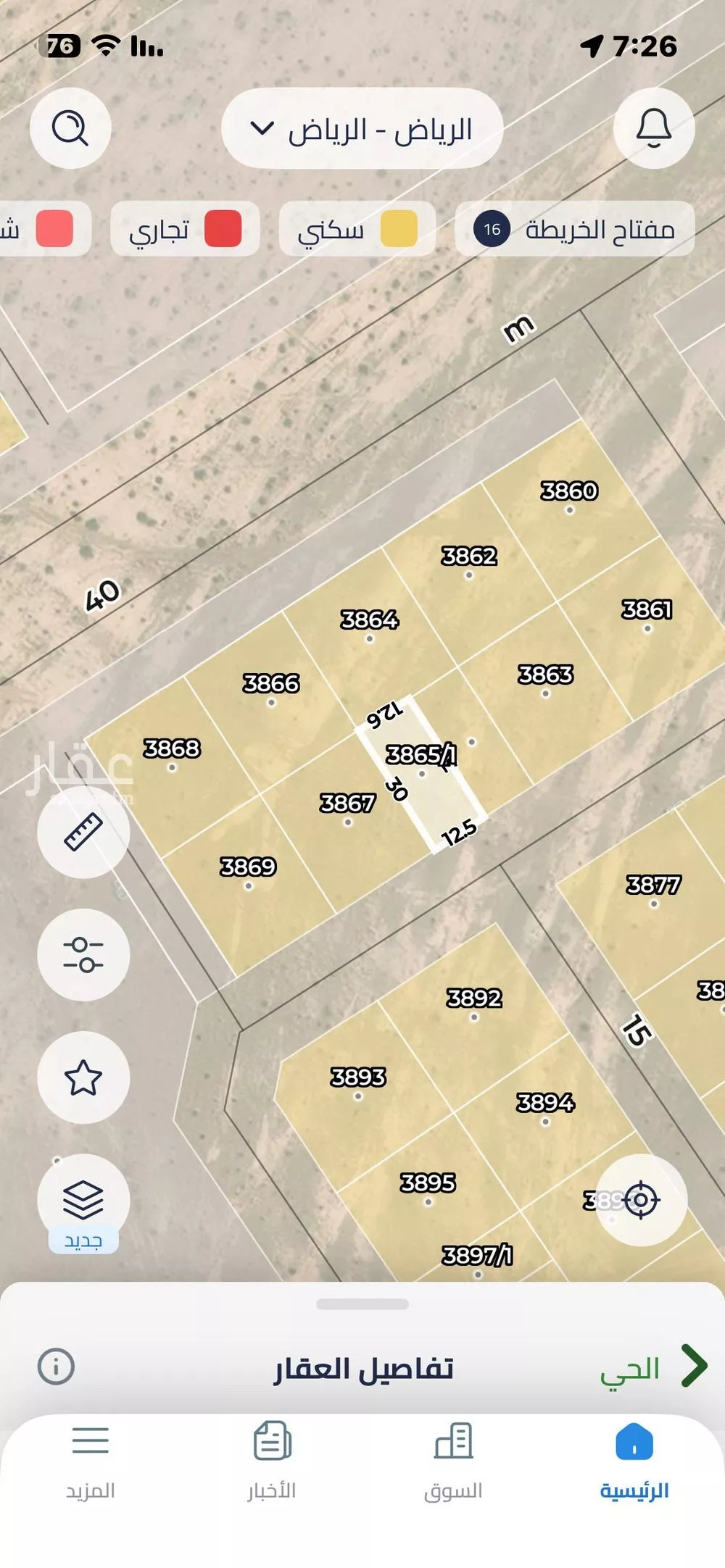Viewport: 725px width, 1568px height.
Task: Open favorites with the star button
Action: tap(83, 1077)
